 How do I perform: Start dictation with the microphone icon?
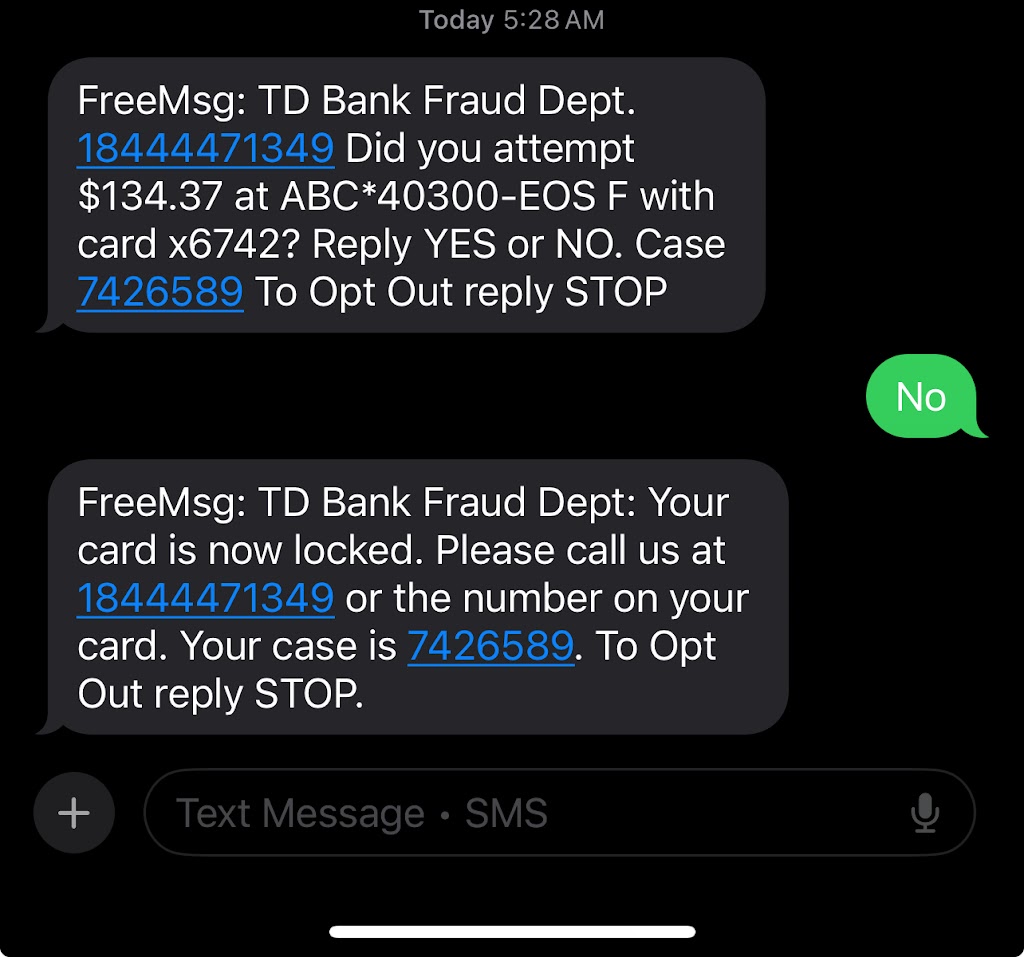tap(925, 813)
